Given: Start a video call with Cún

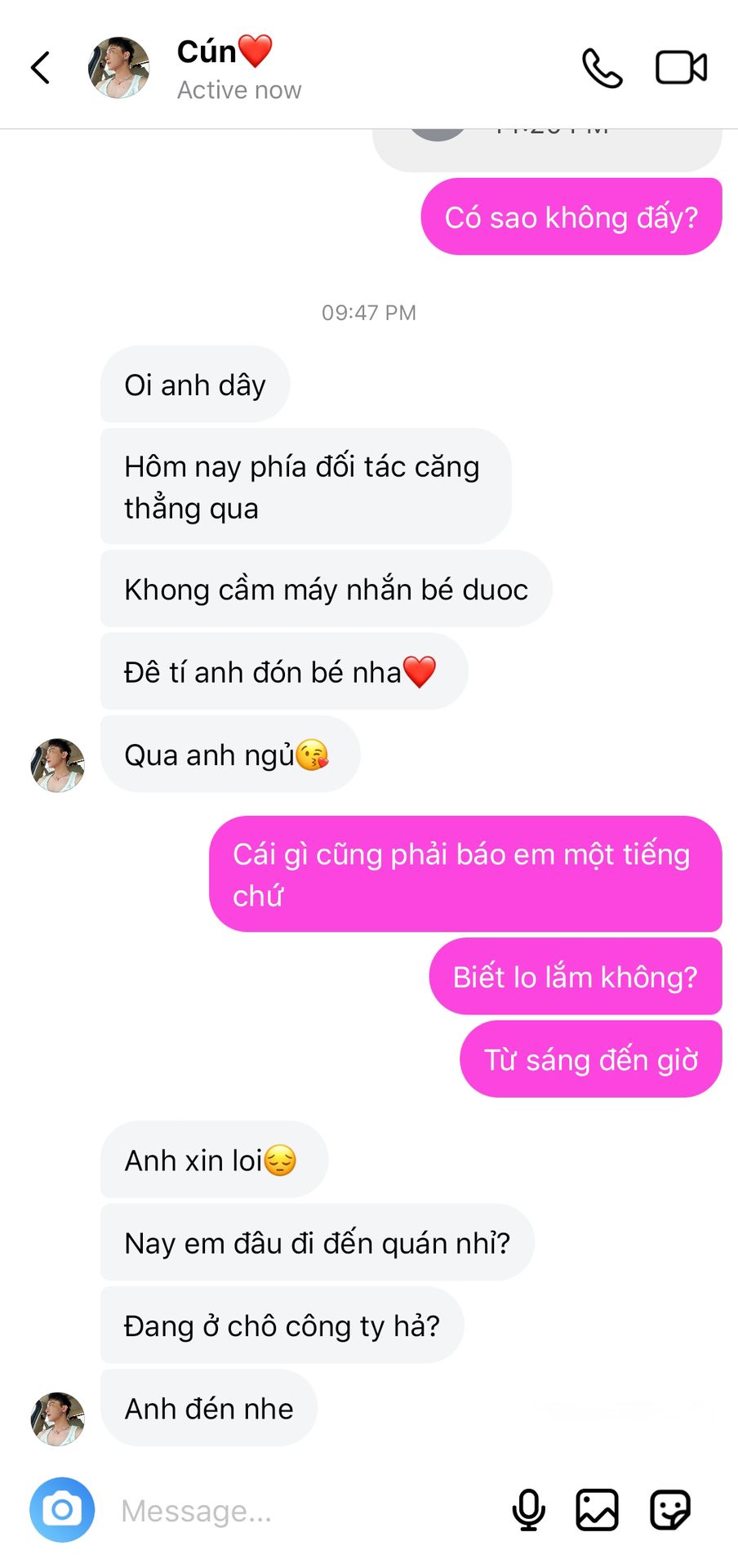Looking at the screenshot, I should tap(681, 68).
